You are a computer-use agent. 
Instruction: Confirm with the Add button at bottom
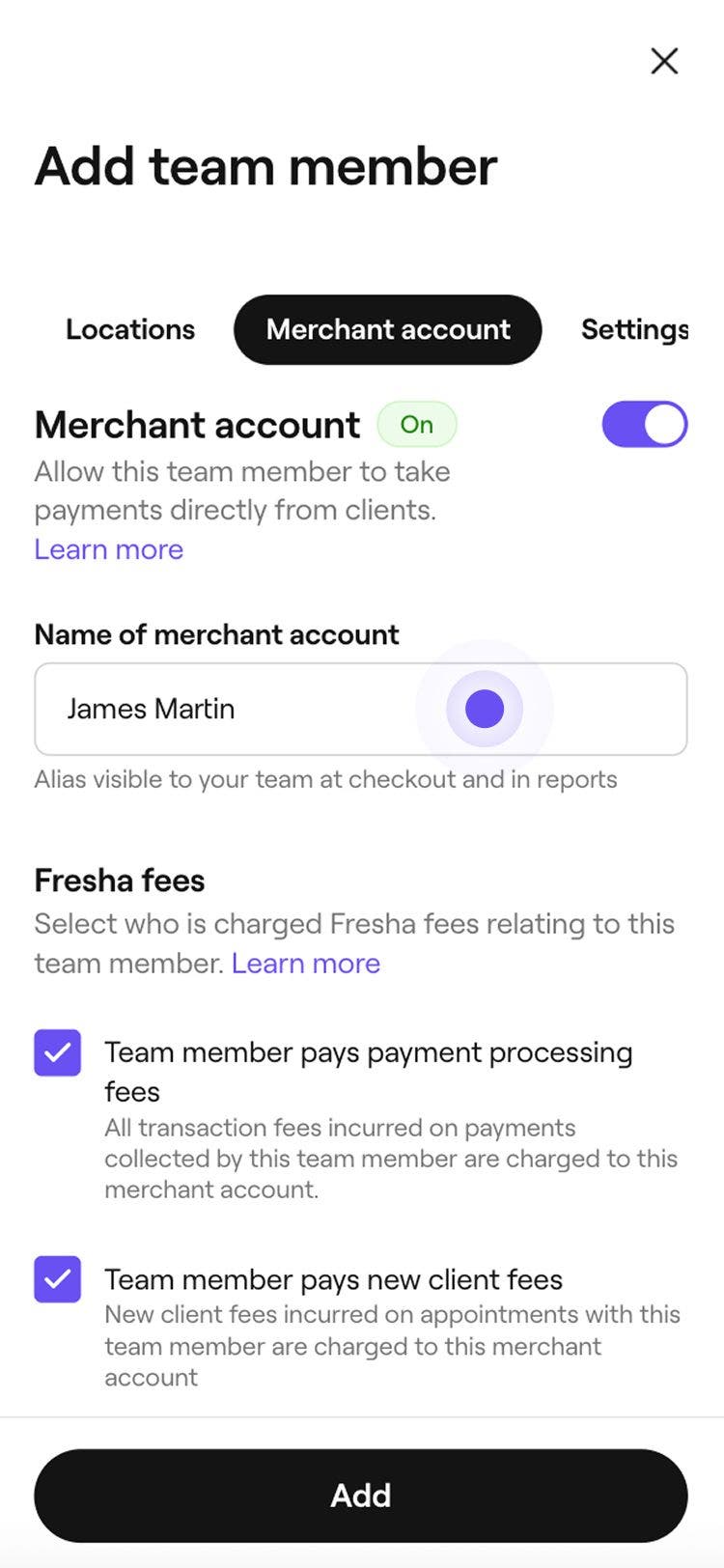pyautogui.click(x=361, y=1495)
